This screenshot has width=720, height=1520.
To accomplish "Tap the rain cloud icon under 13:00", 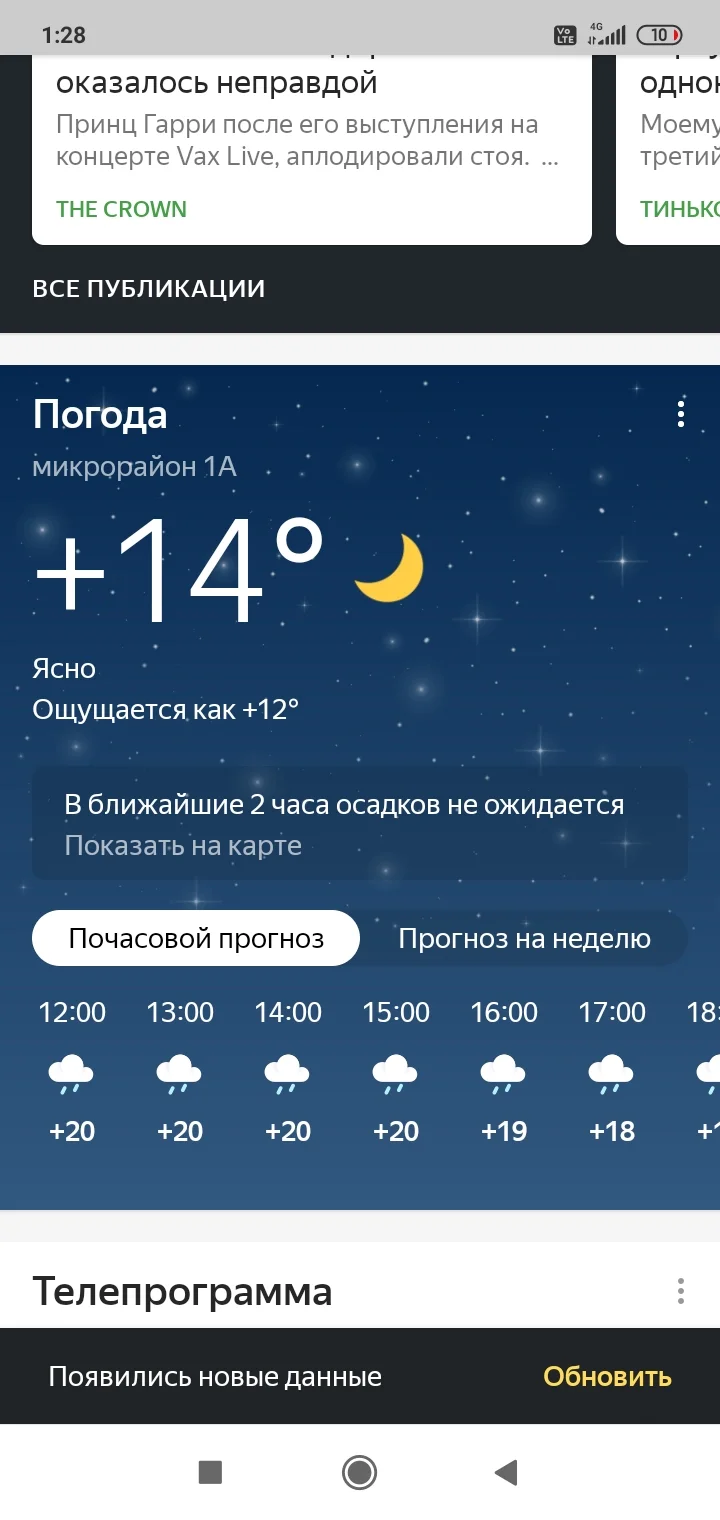I will point(179,1075).
